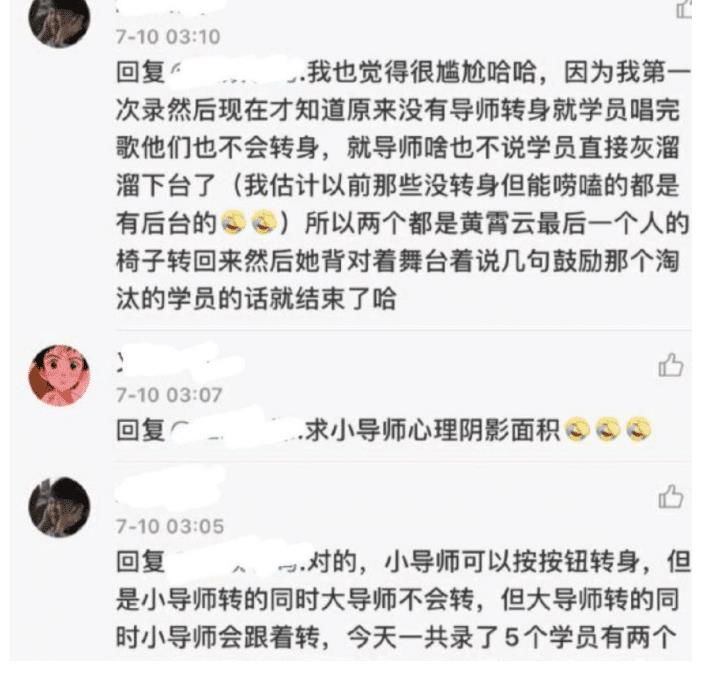The width and height of the screenshot is (702, 681).
Task: Open the profile avatar of the 03:05 commenter
Action: (64, 506)
